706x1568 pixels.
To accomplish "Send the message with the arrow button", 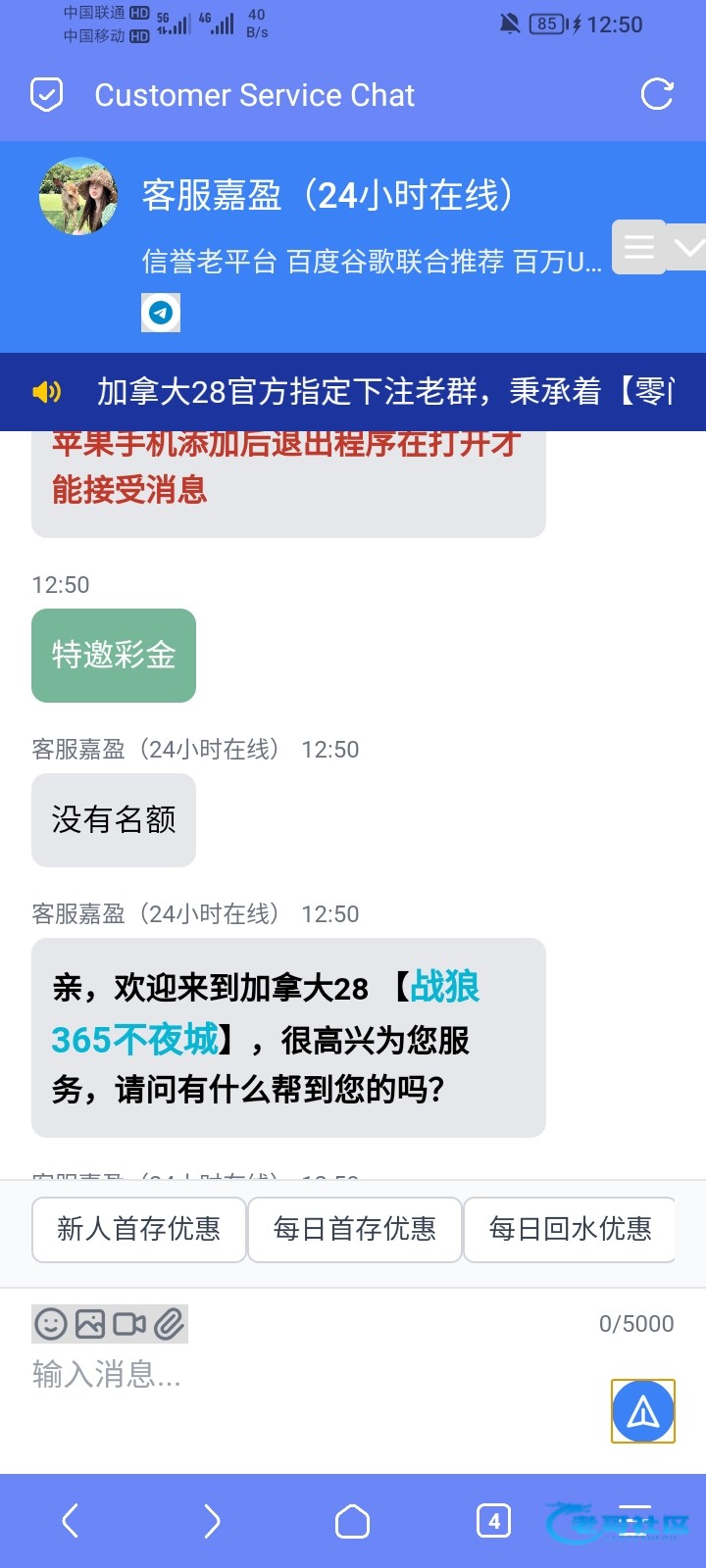I will pos(643,1411).
